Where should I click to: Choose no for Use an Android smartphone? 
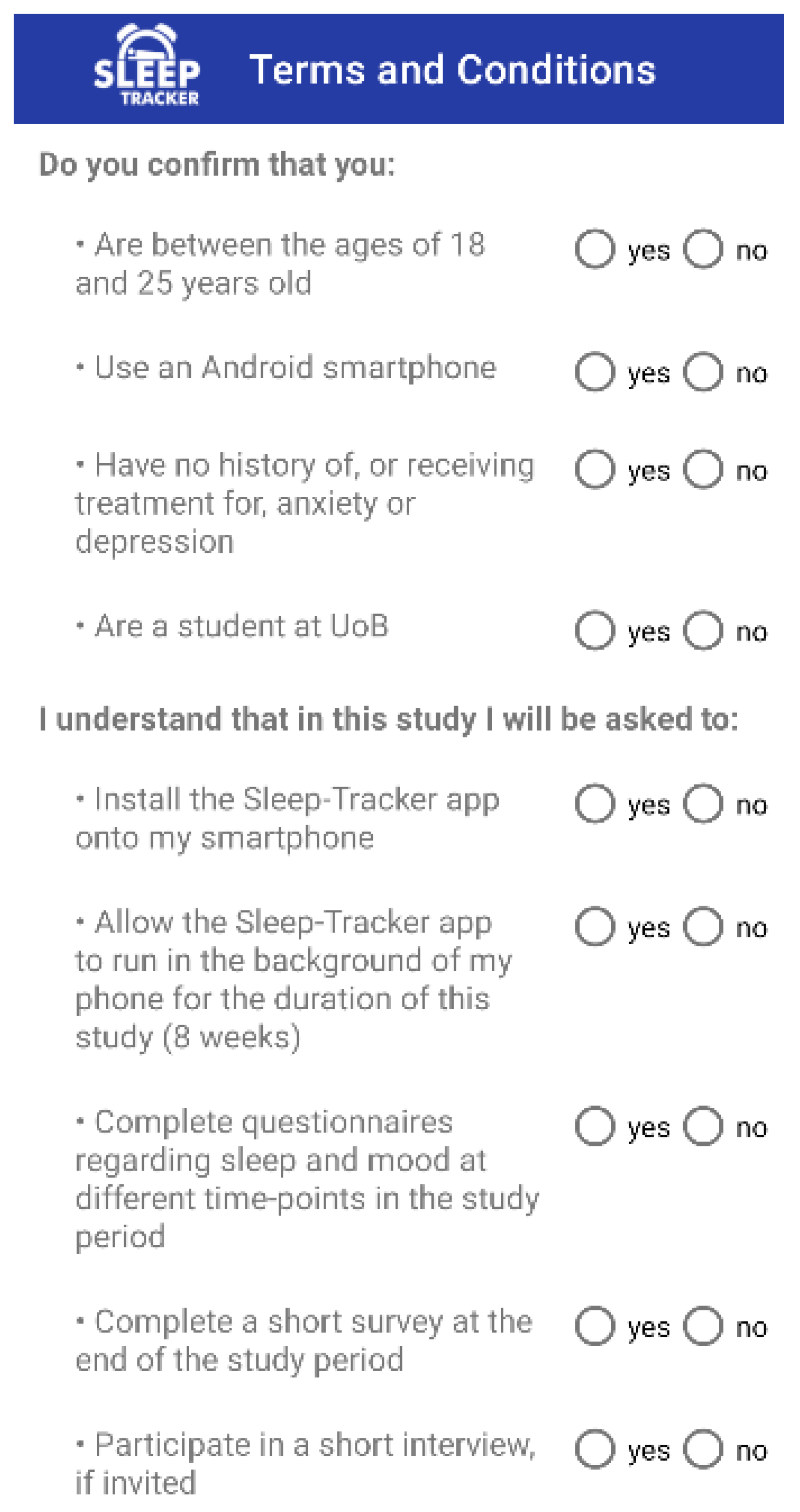702,371
